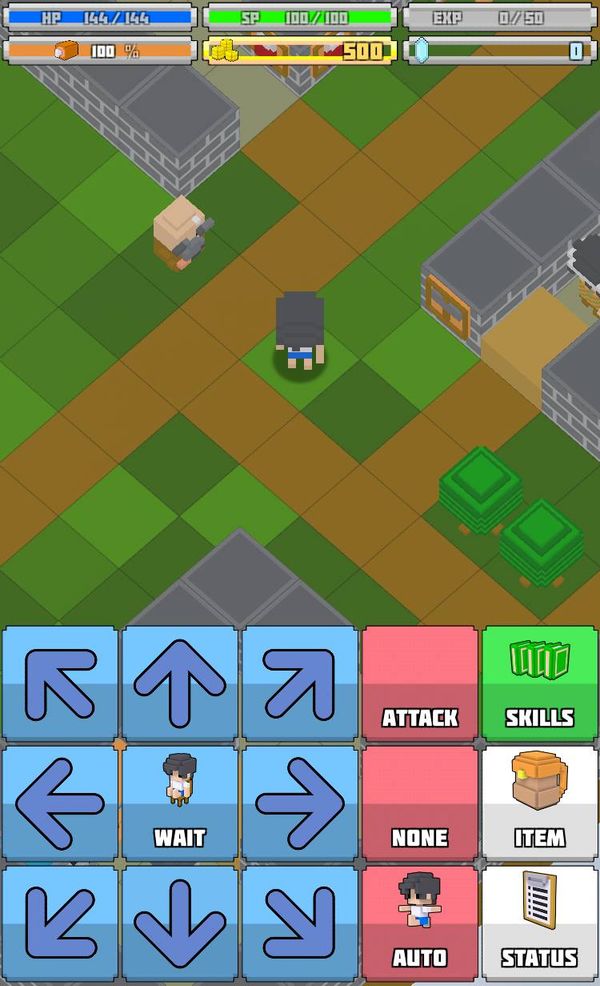Move the character up-left
This screenshot has width=600, height=986.
[x=60, y=683]
